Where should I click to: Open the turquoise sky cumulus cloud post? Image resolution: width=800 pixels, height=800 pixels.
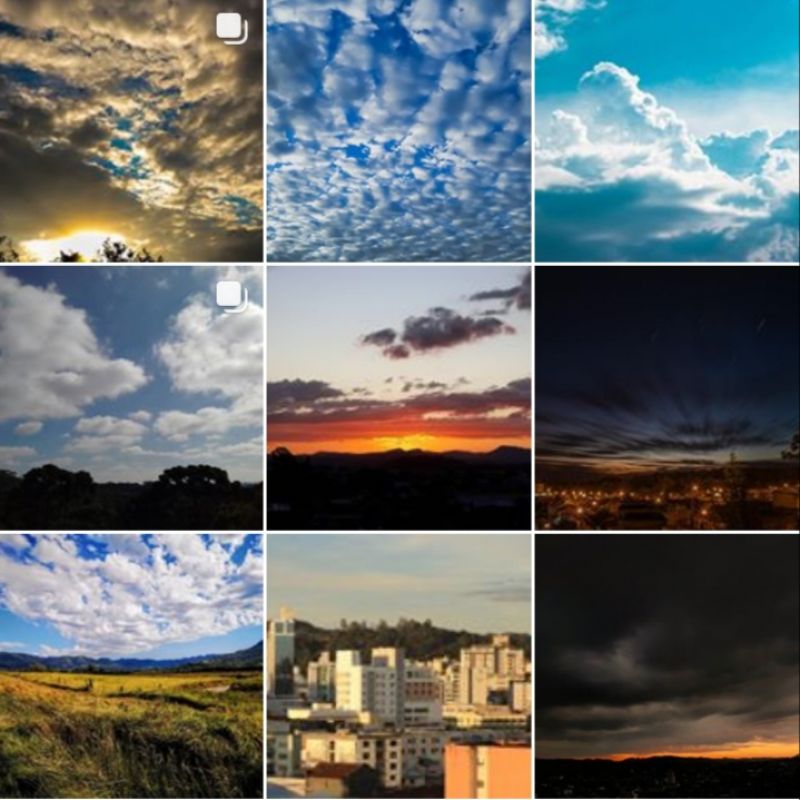tap(667, 130)
